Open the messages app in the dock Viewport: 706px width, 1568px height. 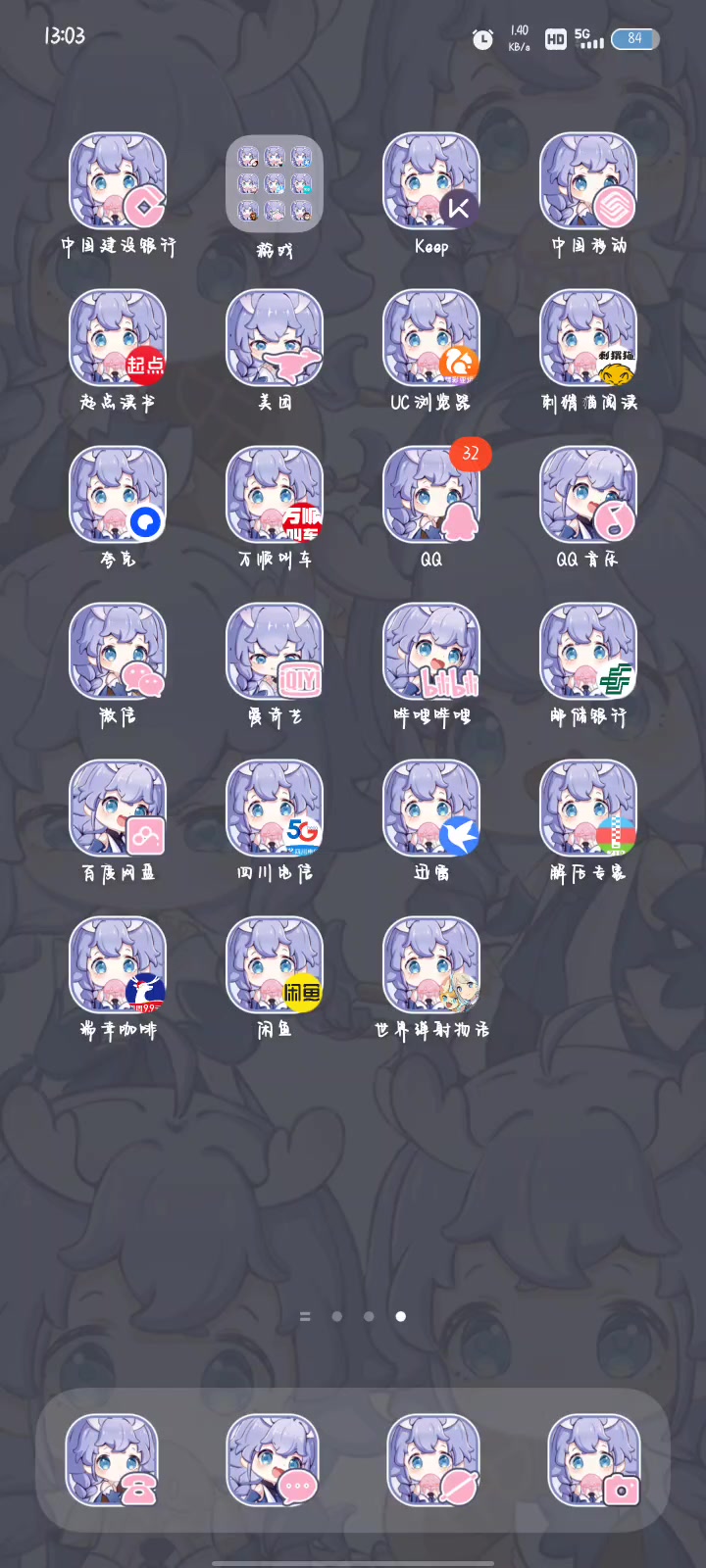273,1460
